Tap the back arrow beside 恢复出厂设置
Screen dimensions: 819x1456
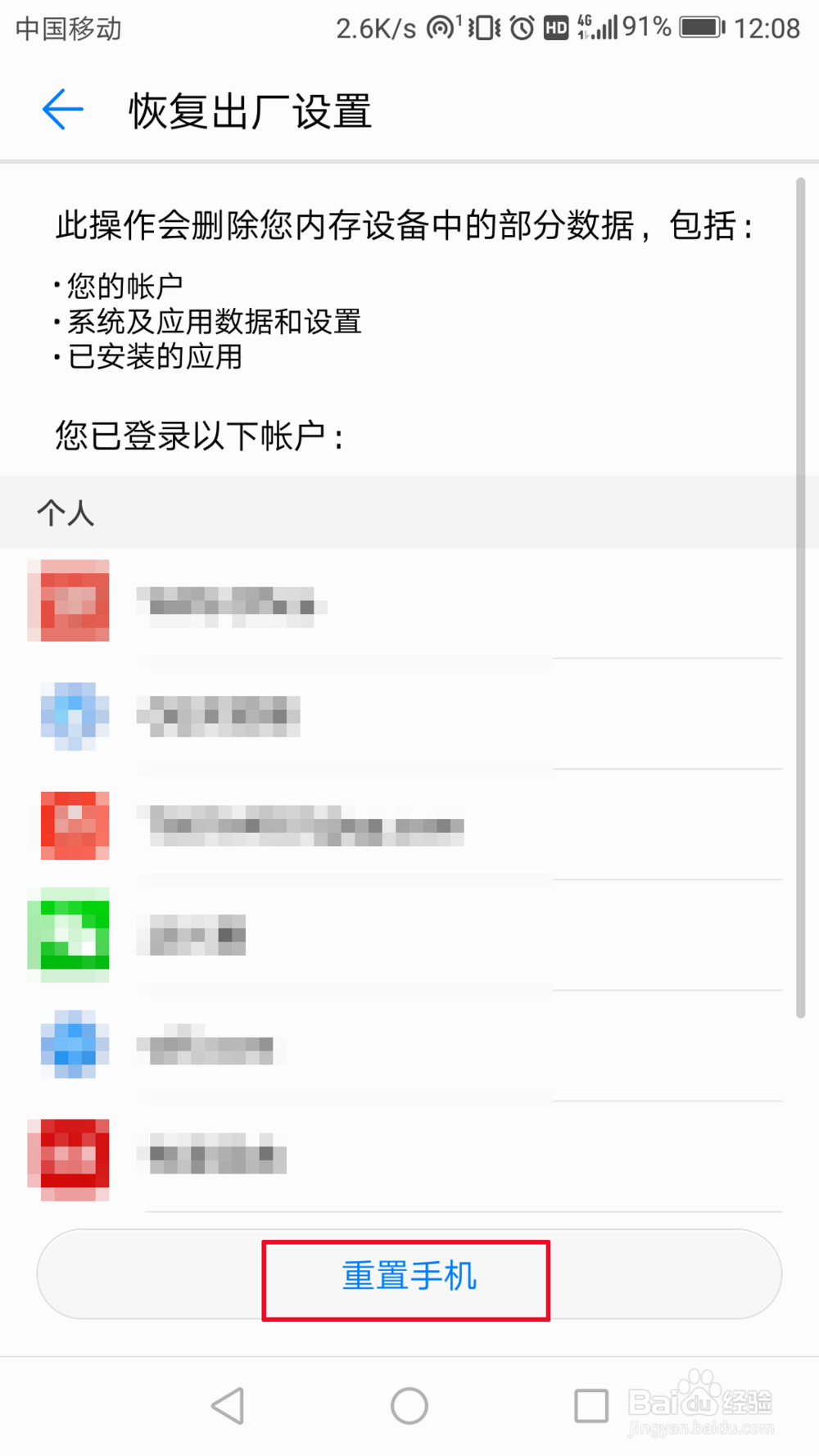click(60, 109)
